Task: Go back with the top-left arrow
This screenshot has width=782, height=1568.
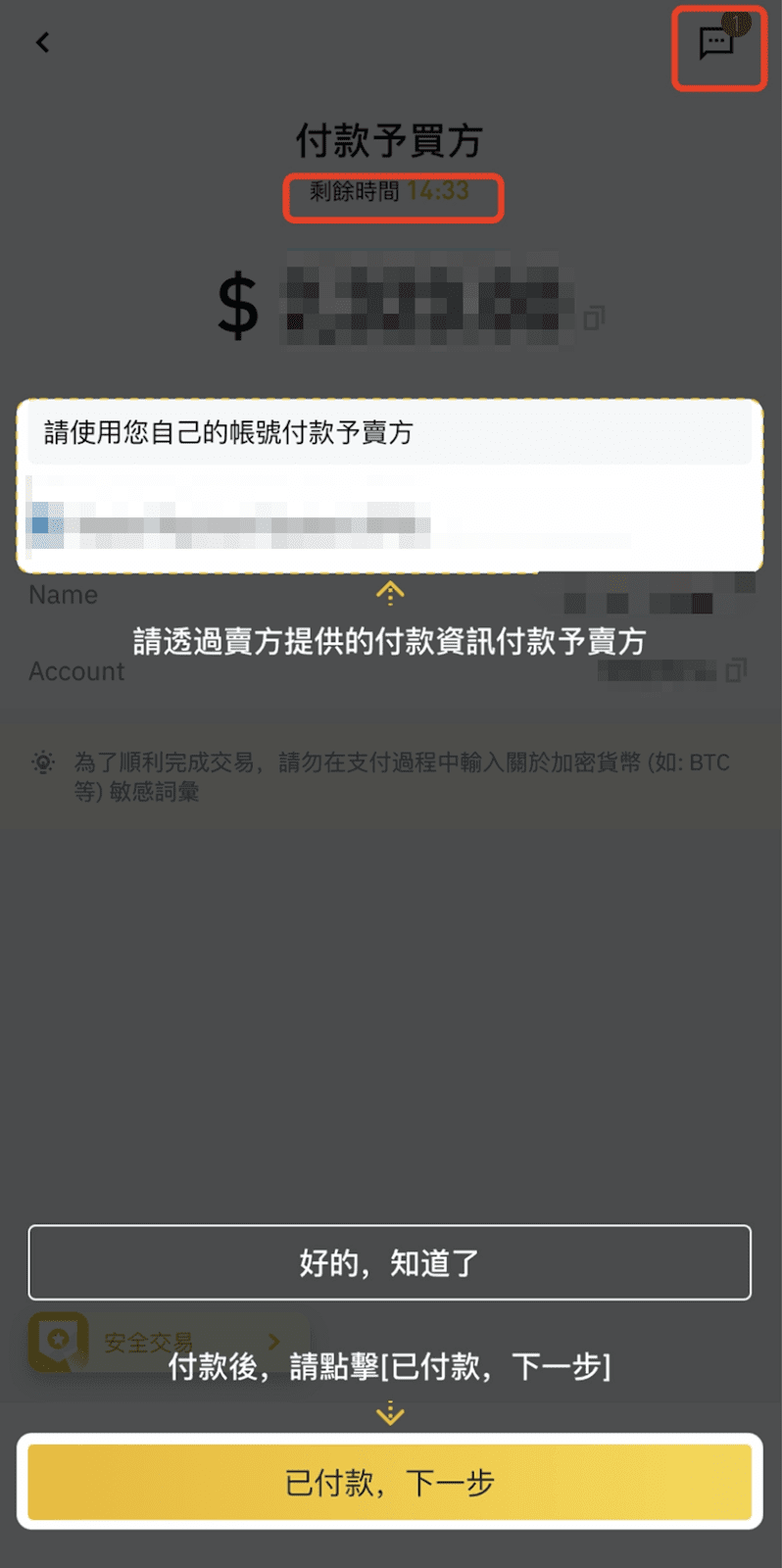Action: pos(42,42)
